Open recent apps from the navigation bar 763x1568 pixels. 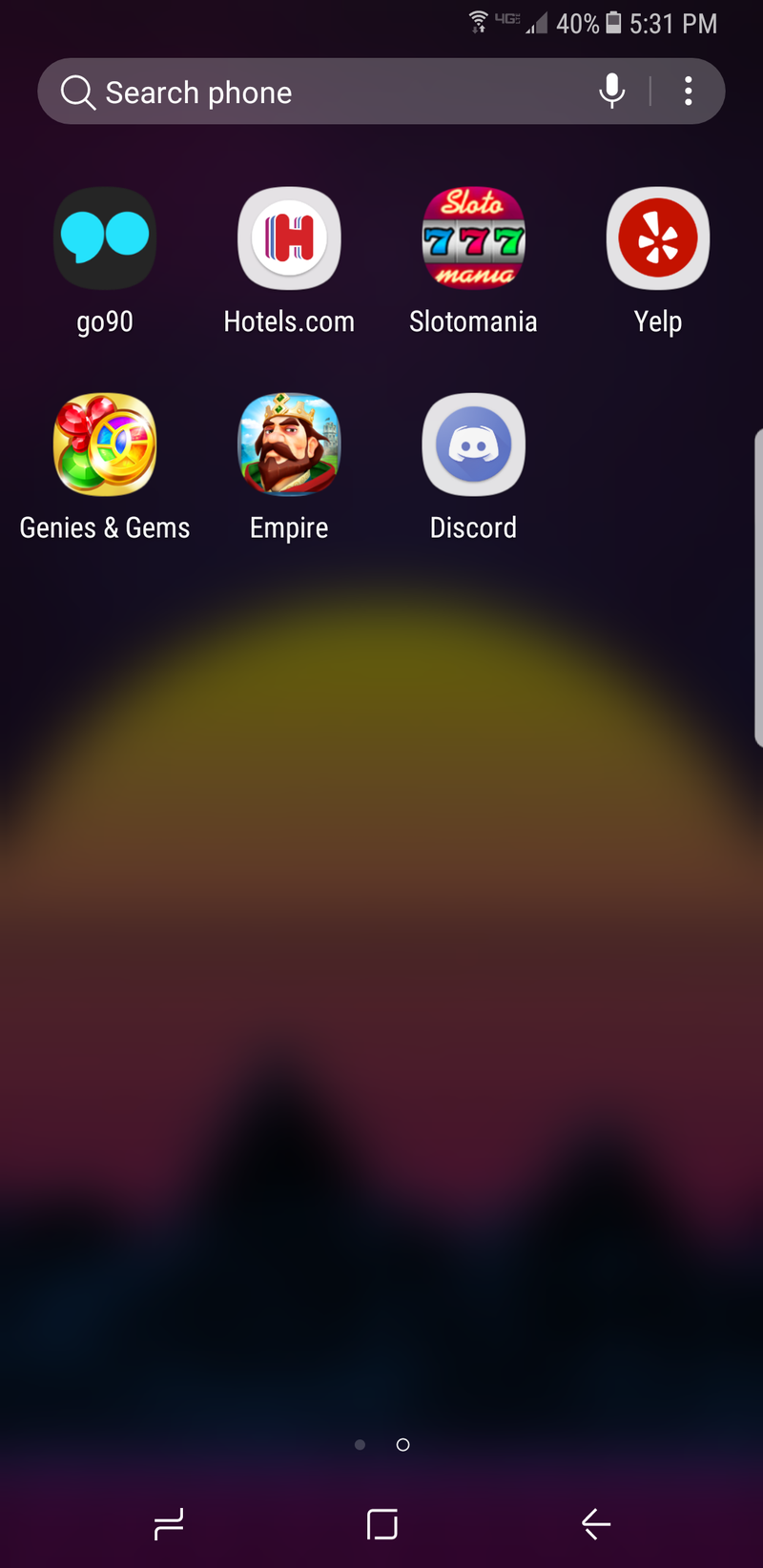pyautogui.click(x=169, y=1524)
